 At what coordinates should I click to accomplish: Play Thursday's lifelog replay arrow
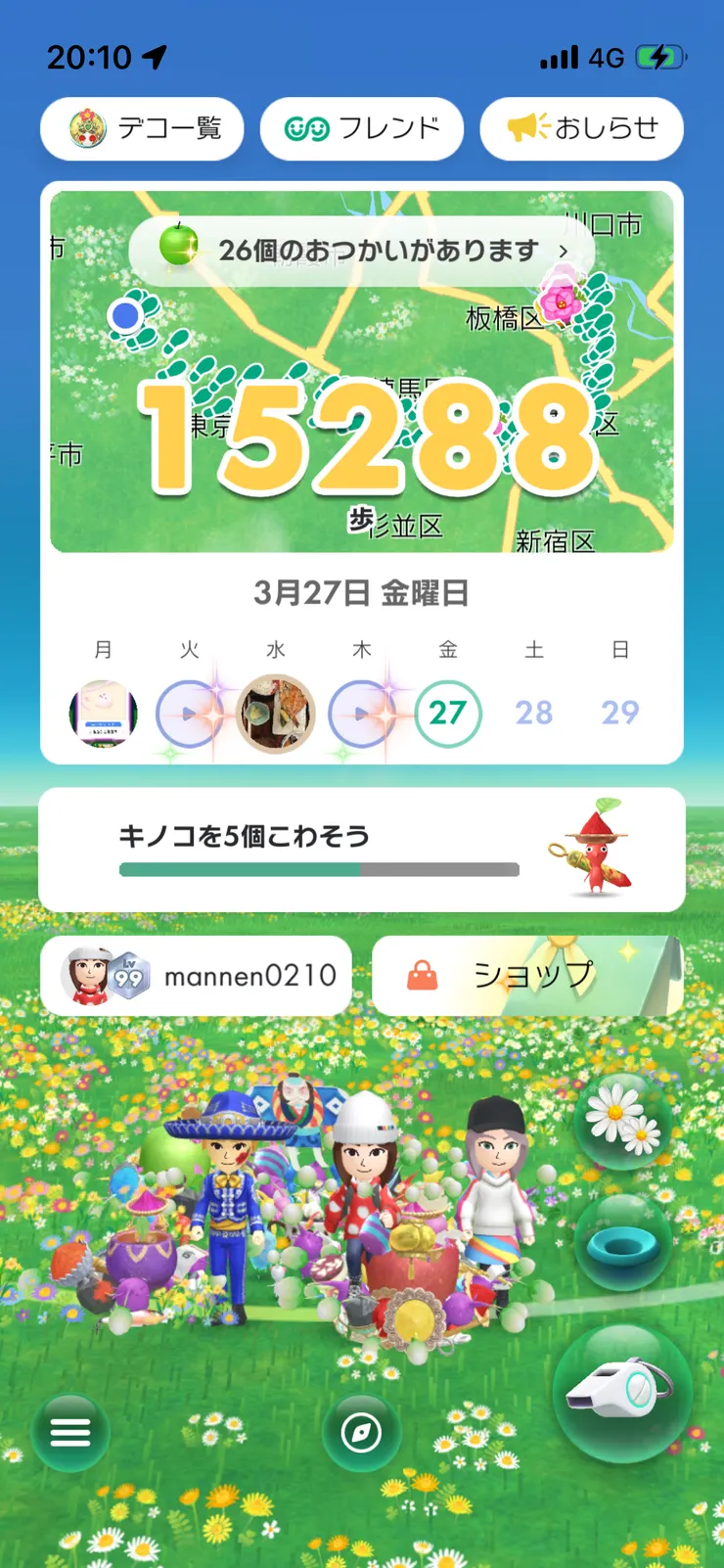click(x=361, y=714)
